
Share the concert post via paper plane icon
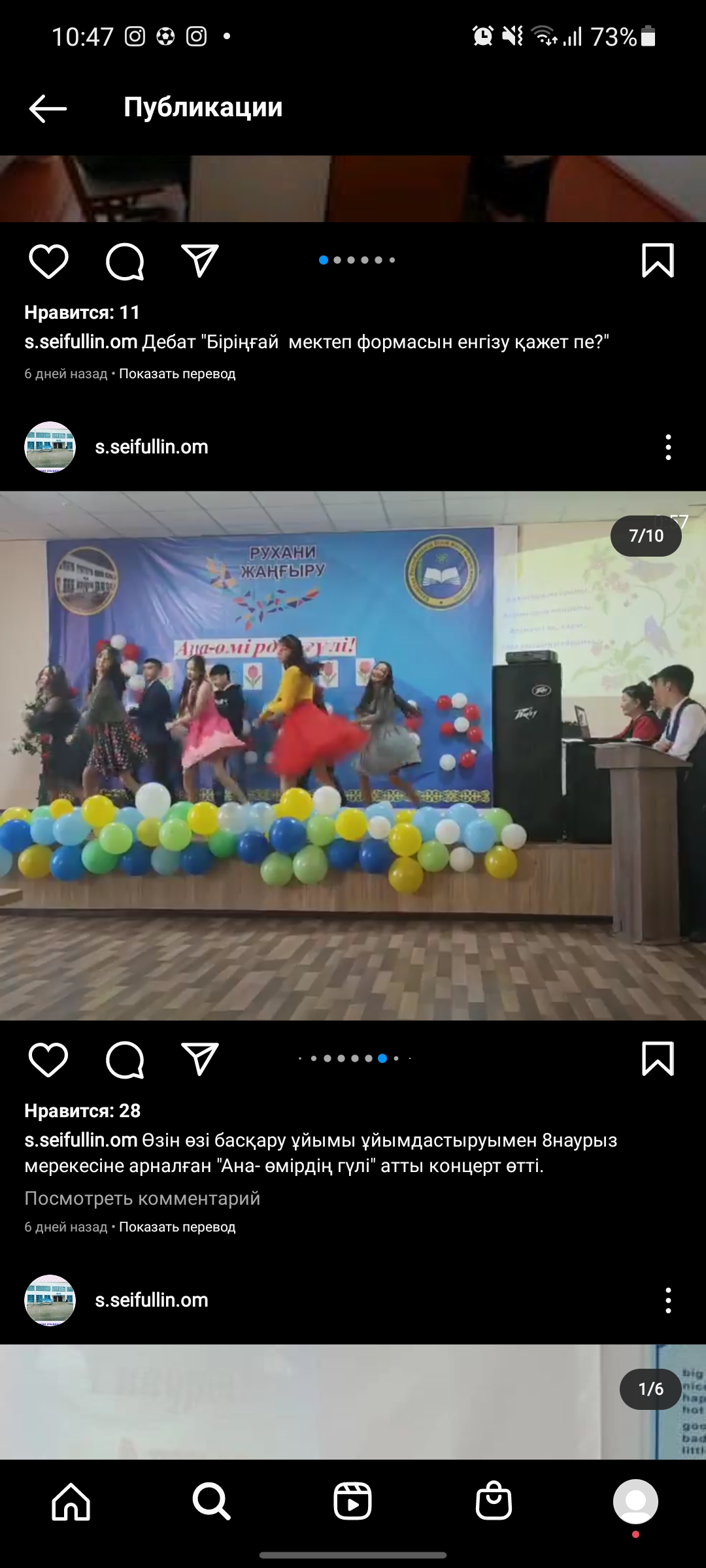coord(199,1059)
